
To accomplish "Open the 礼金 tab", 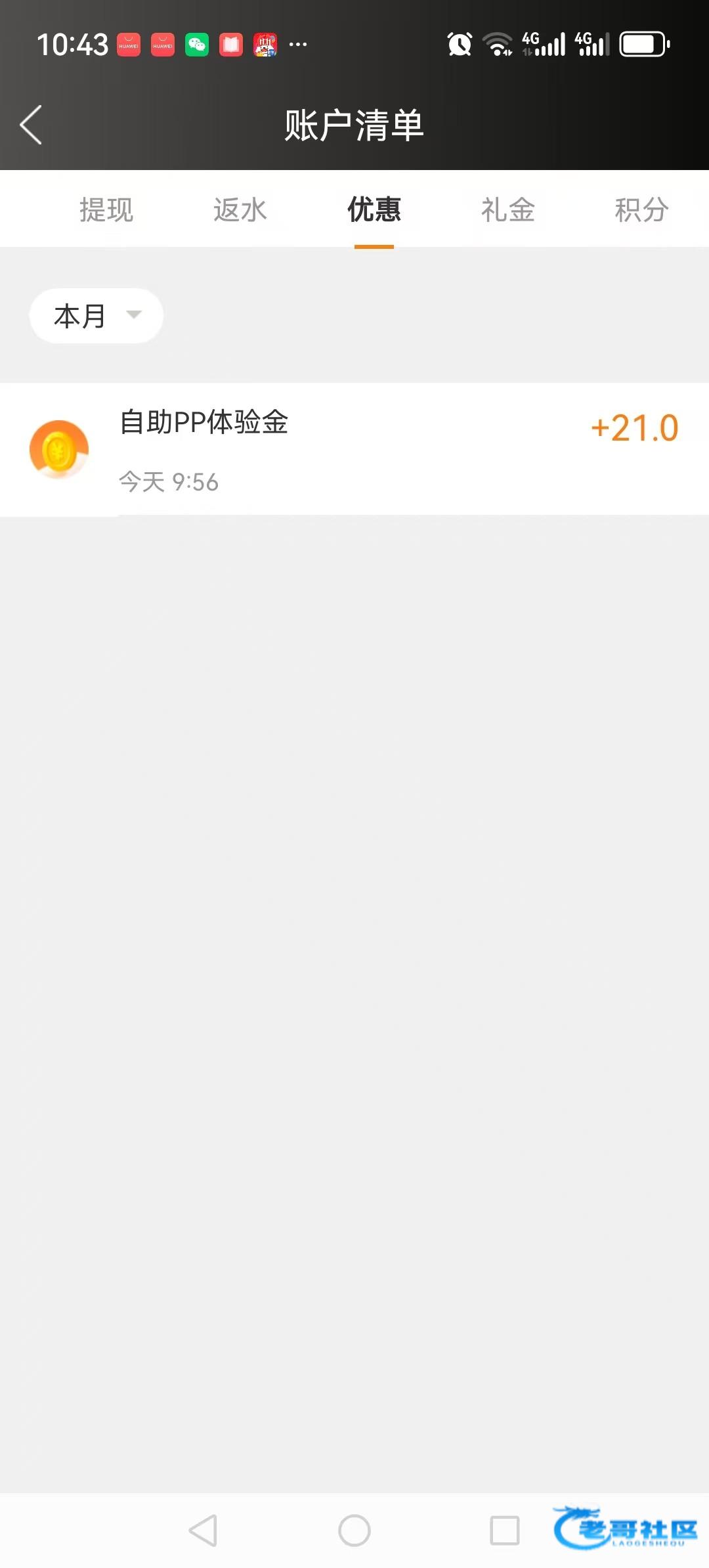I will [508, 210].
